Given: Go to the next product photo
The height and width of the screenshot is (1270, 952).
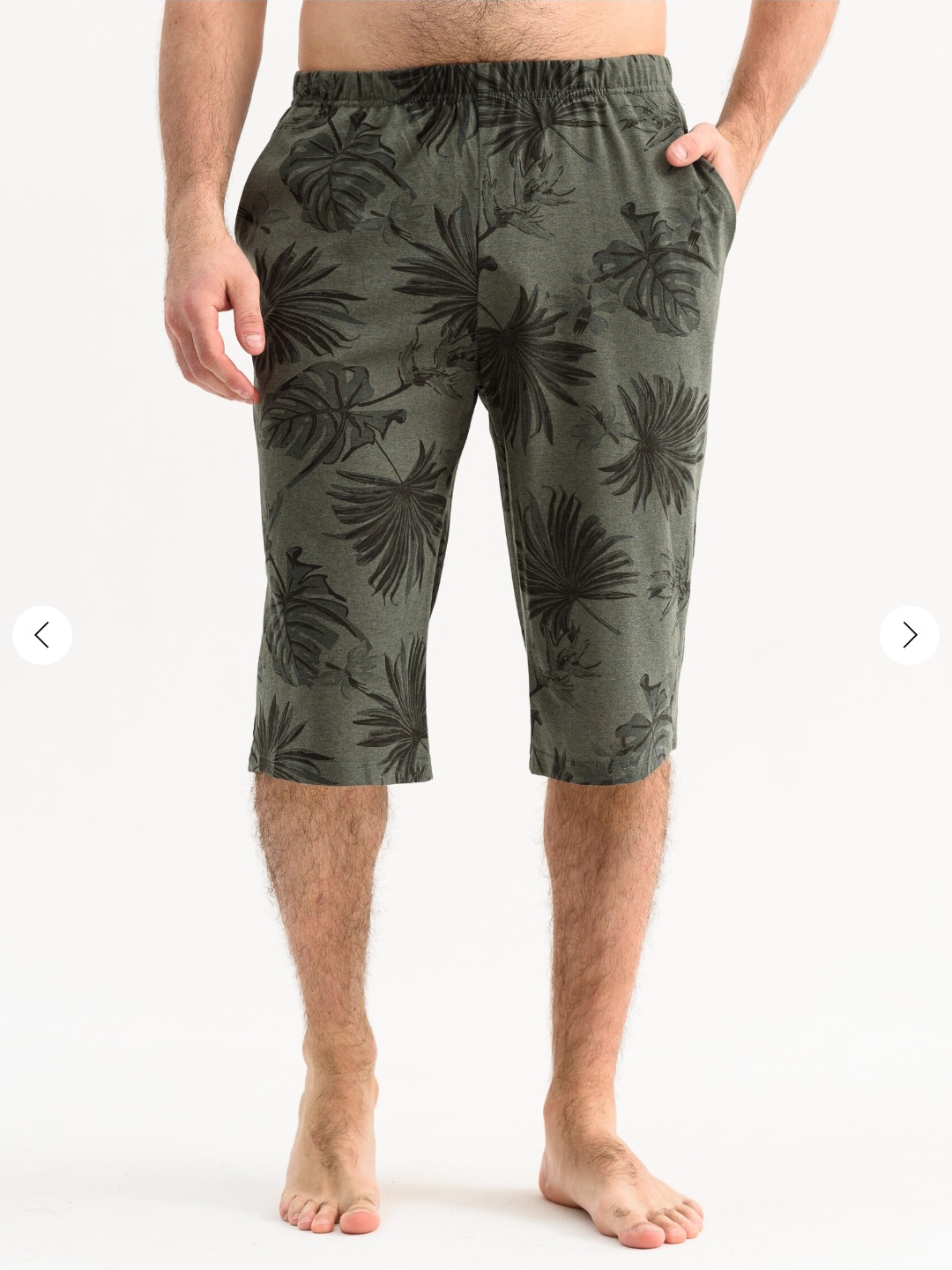Looking at the screenshot, I should coord(909,634).
